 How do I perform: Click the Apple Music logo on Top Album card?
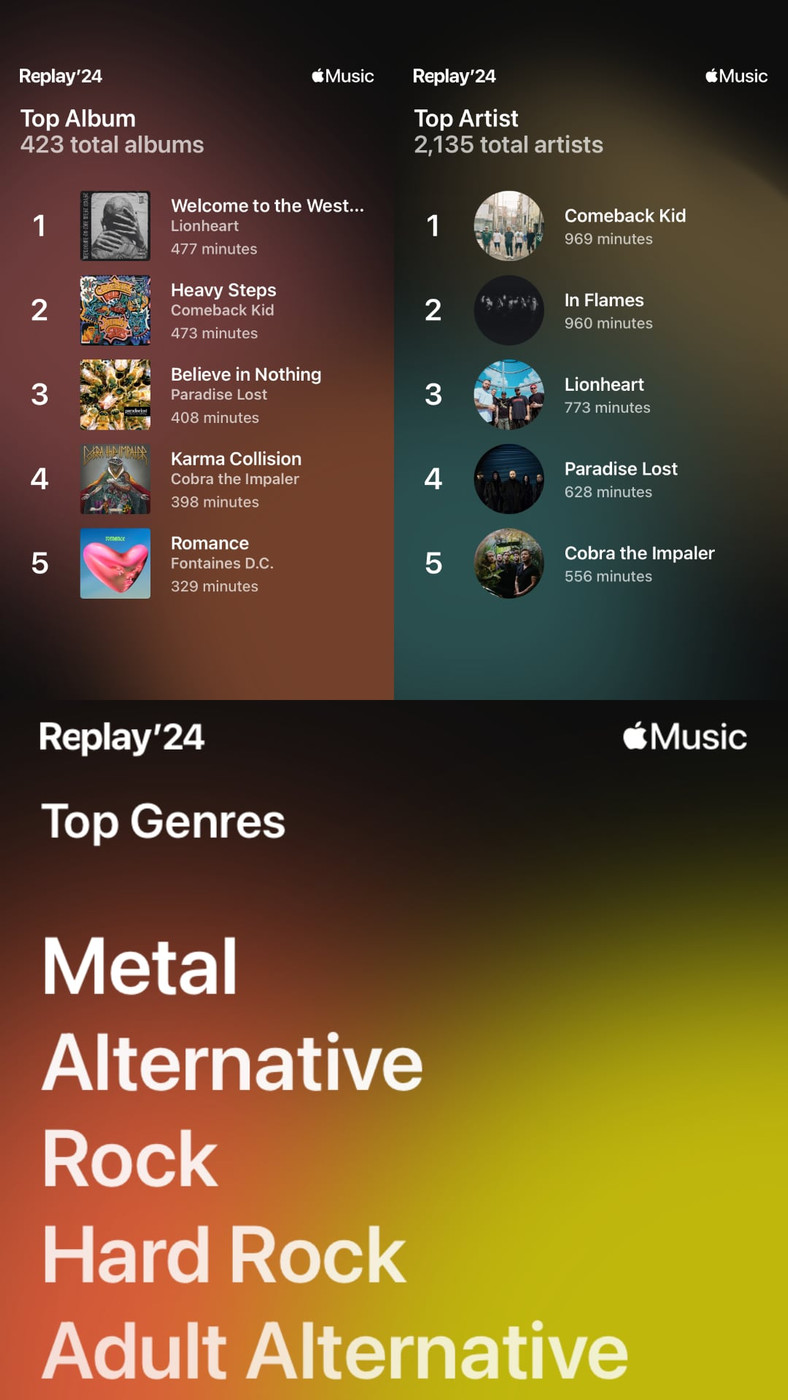point(342,76)
